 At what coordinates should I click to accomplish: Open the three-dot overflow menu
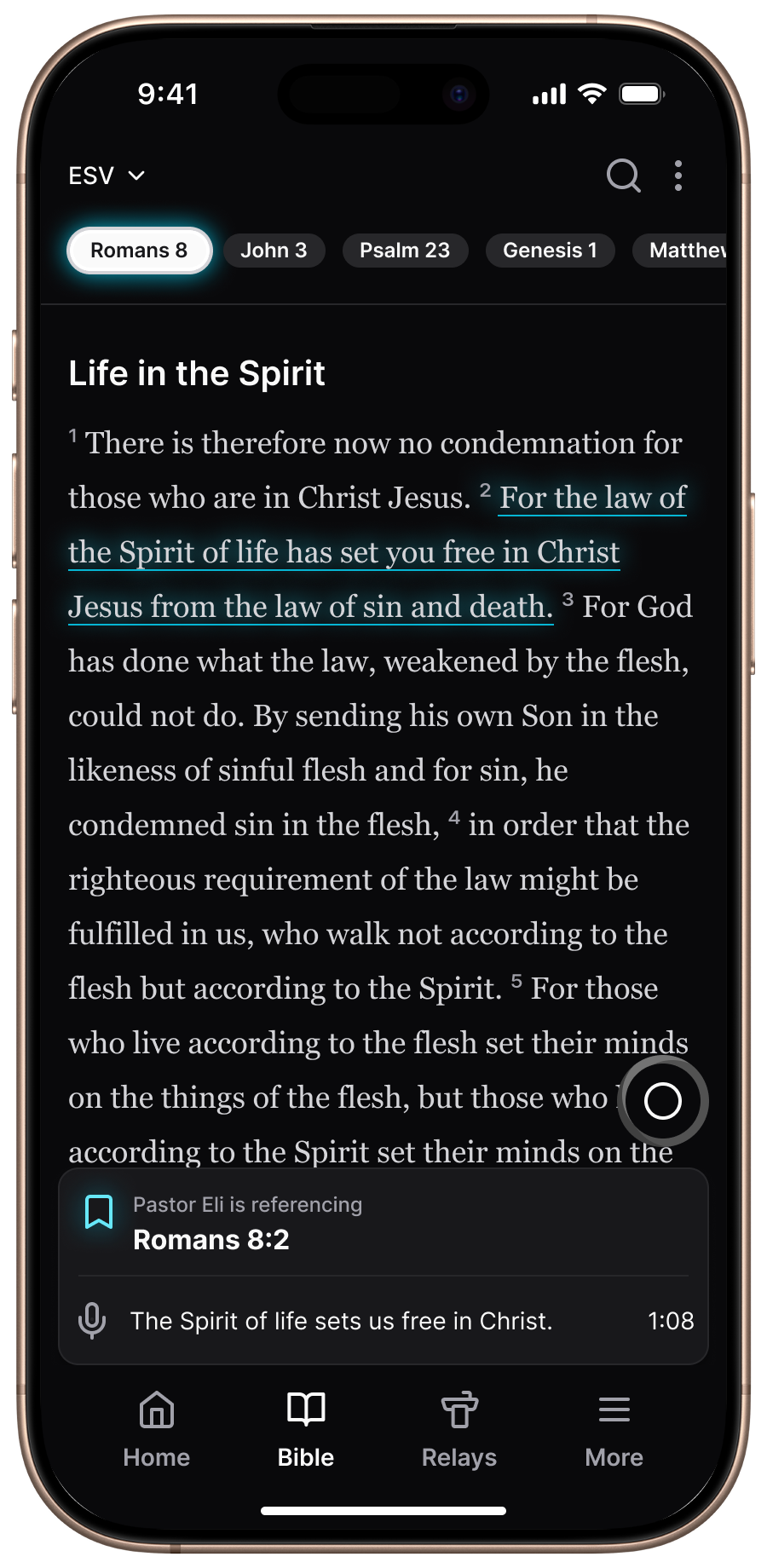pos(678,176)
